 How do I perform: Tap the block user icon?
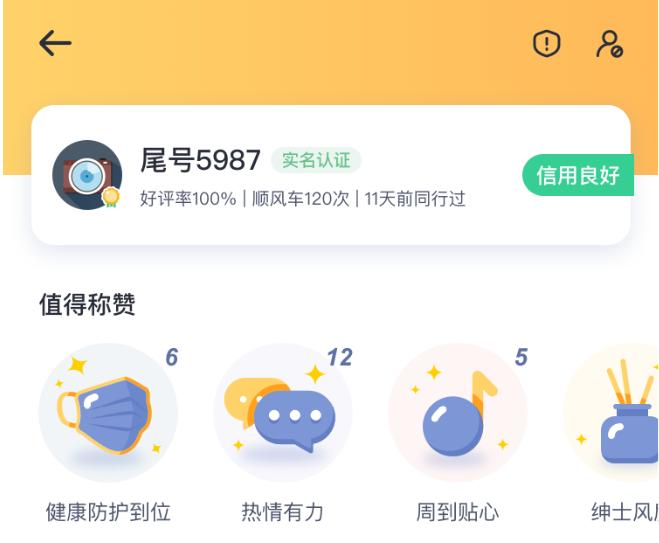point(609,44)
